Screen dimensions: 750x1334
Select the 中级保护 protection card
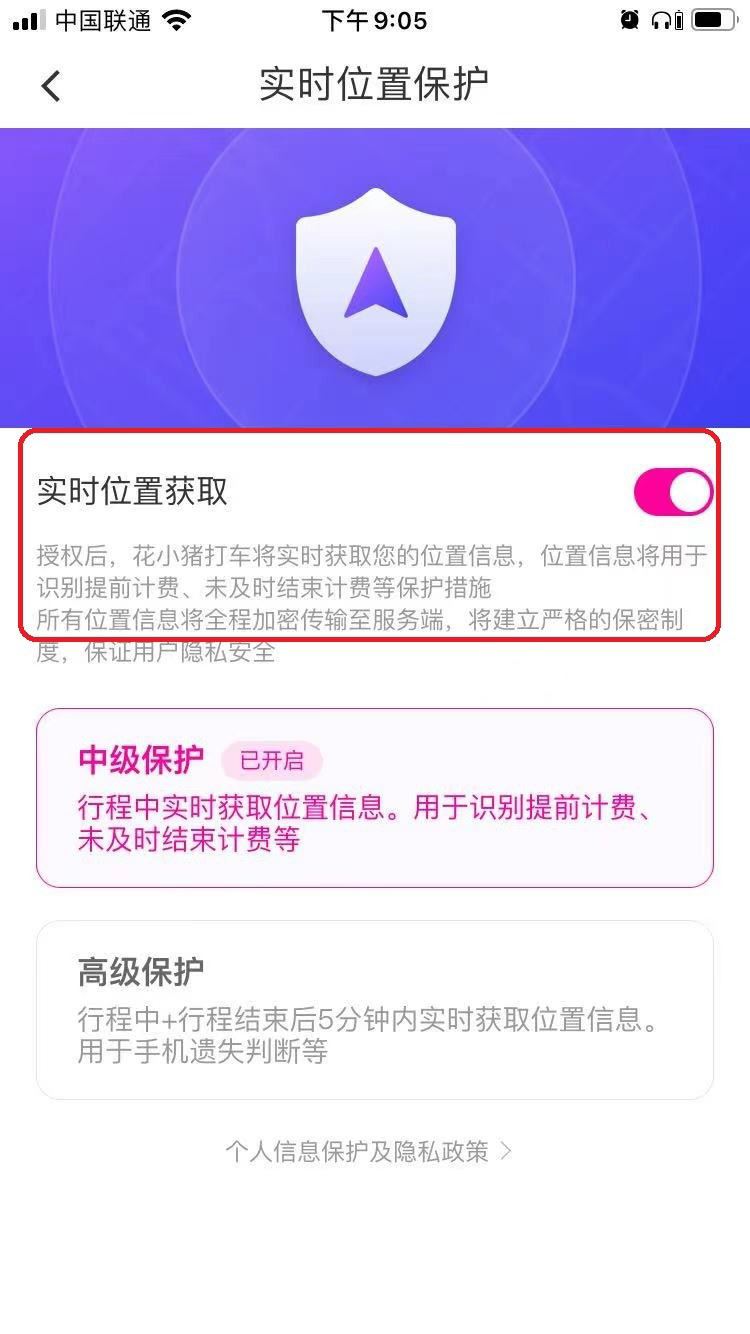pyautogui.click(x=374, y=797)
